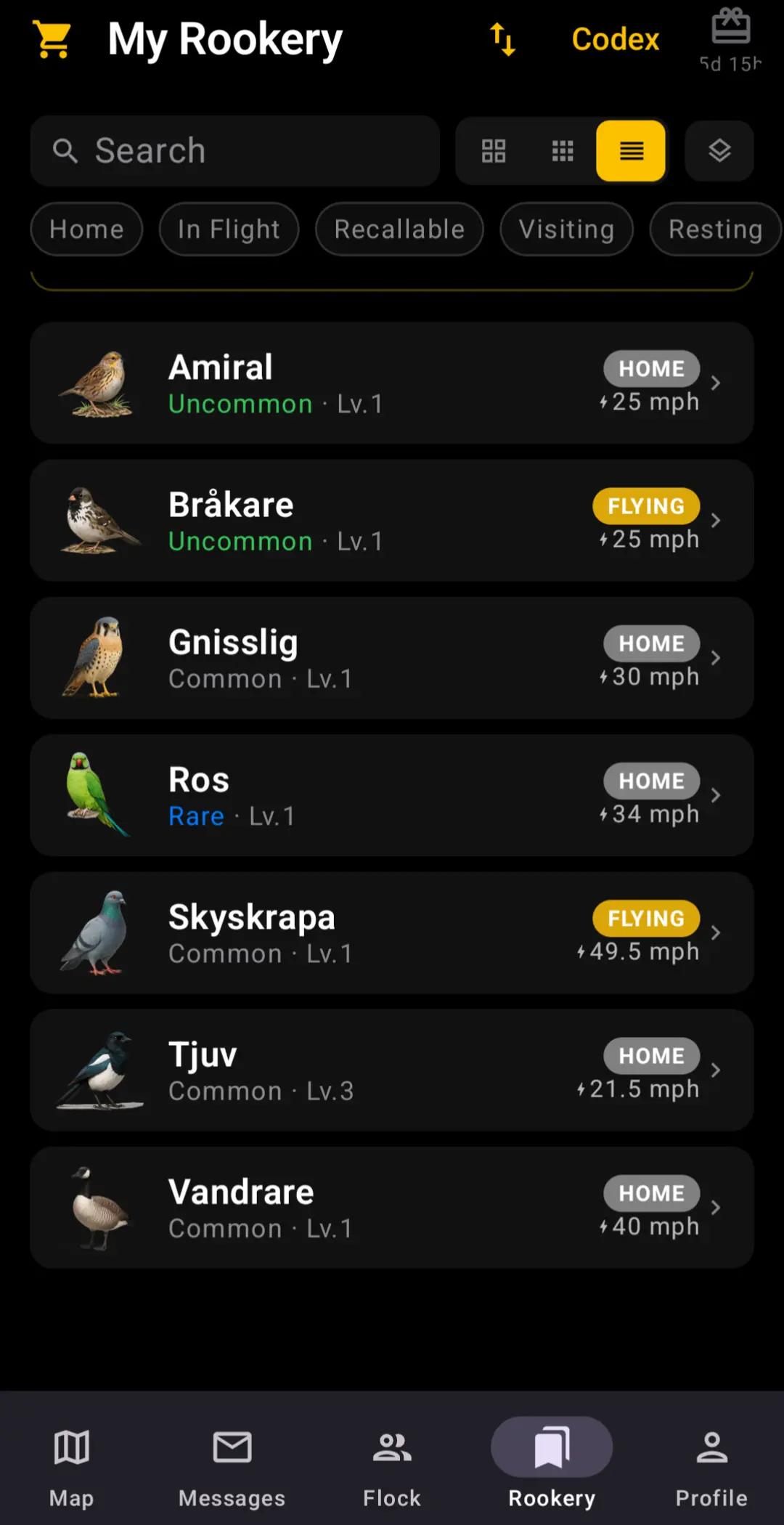View the rare bird Ros
The image size is (784, 1525).
(392, 795)
